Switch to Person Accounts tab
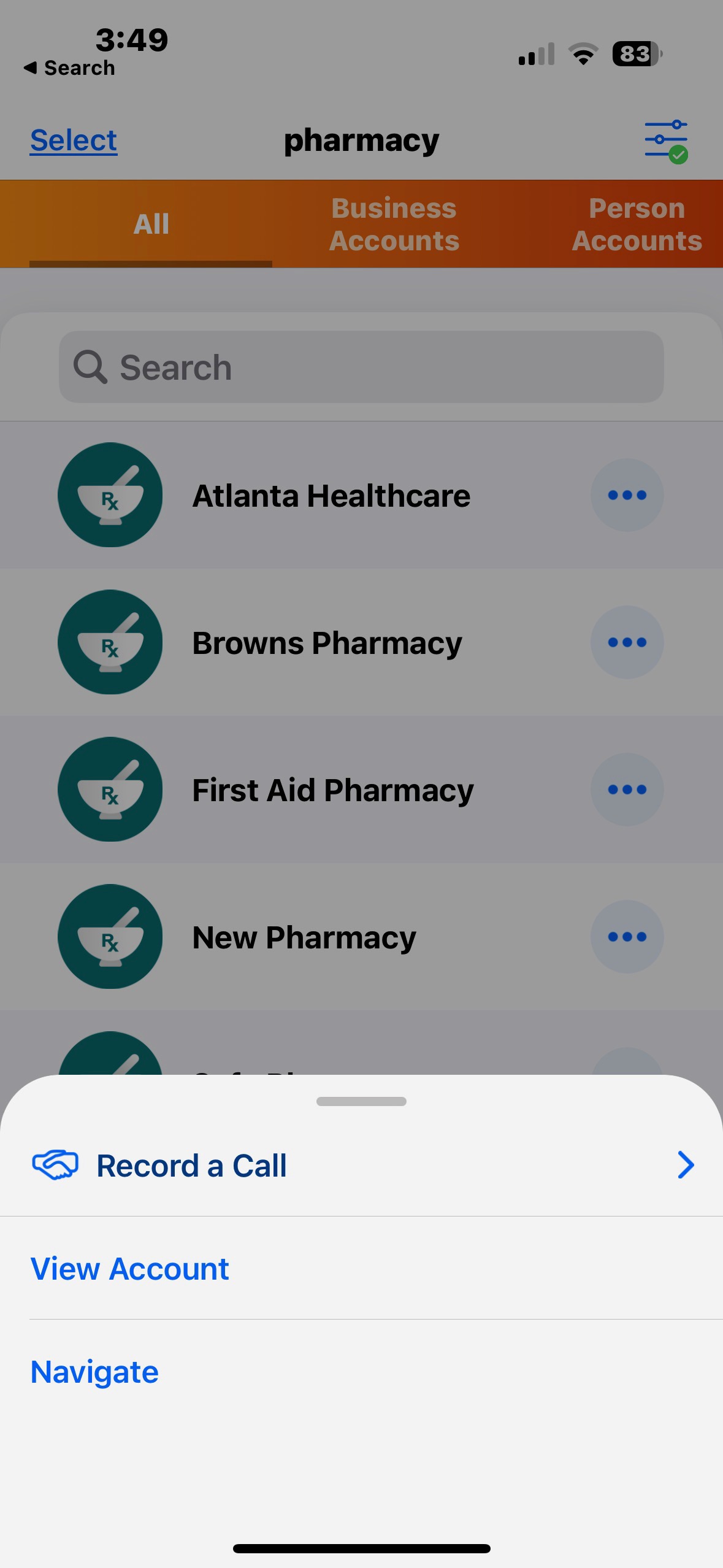 637,224
